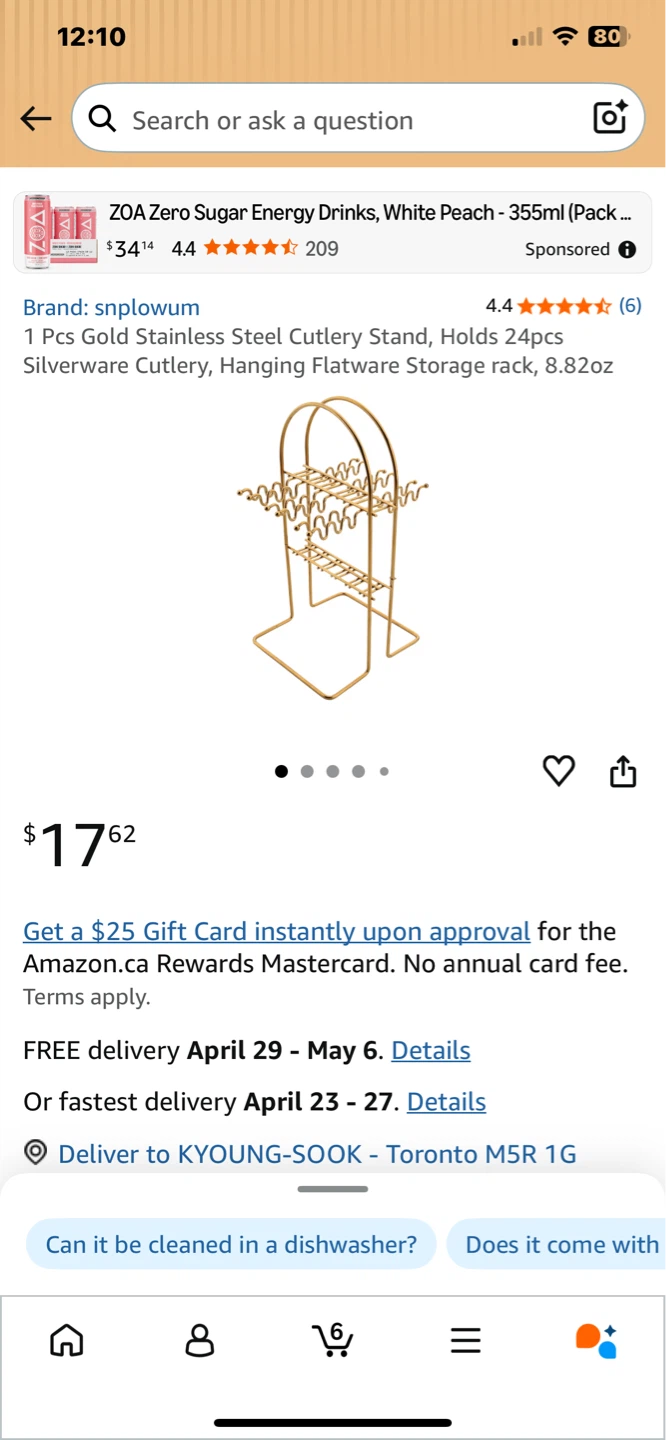Share this product
This screenshot has height=1440, width=666.
[623, 771]
